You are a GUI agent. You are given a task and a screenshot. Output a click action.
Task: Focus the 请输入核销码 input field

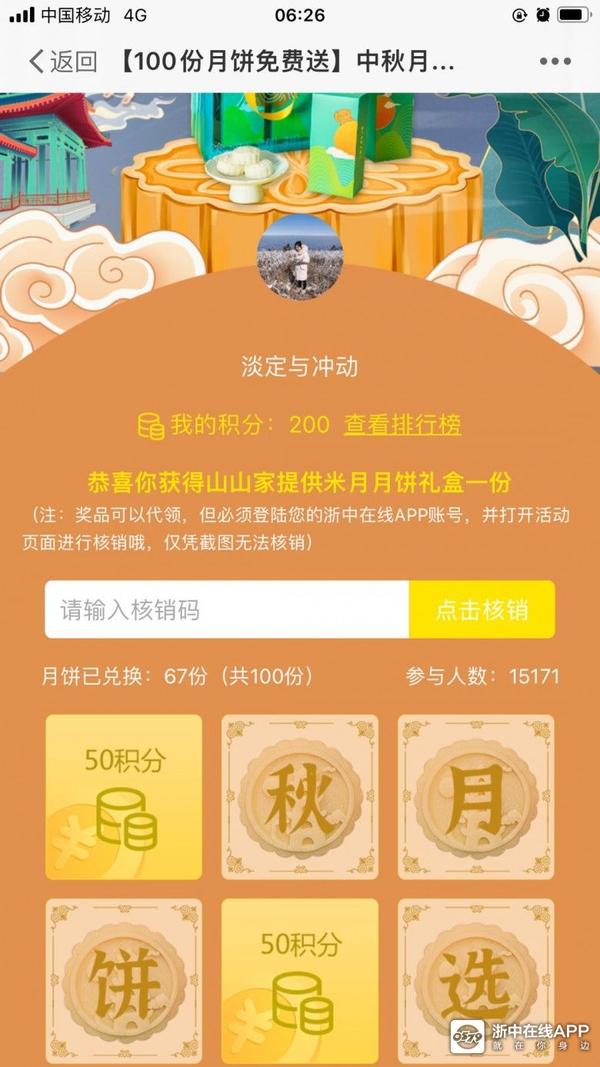pyautogui.click(x=227, y=609)
